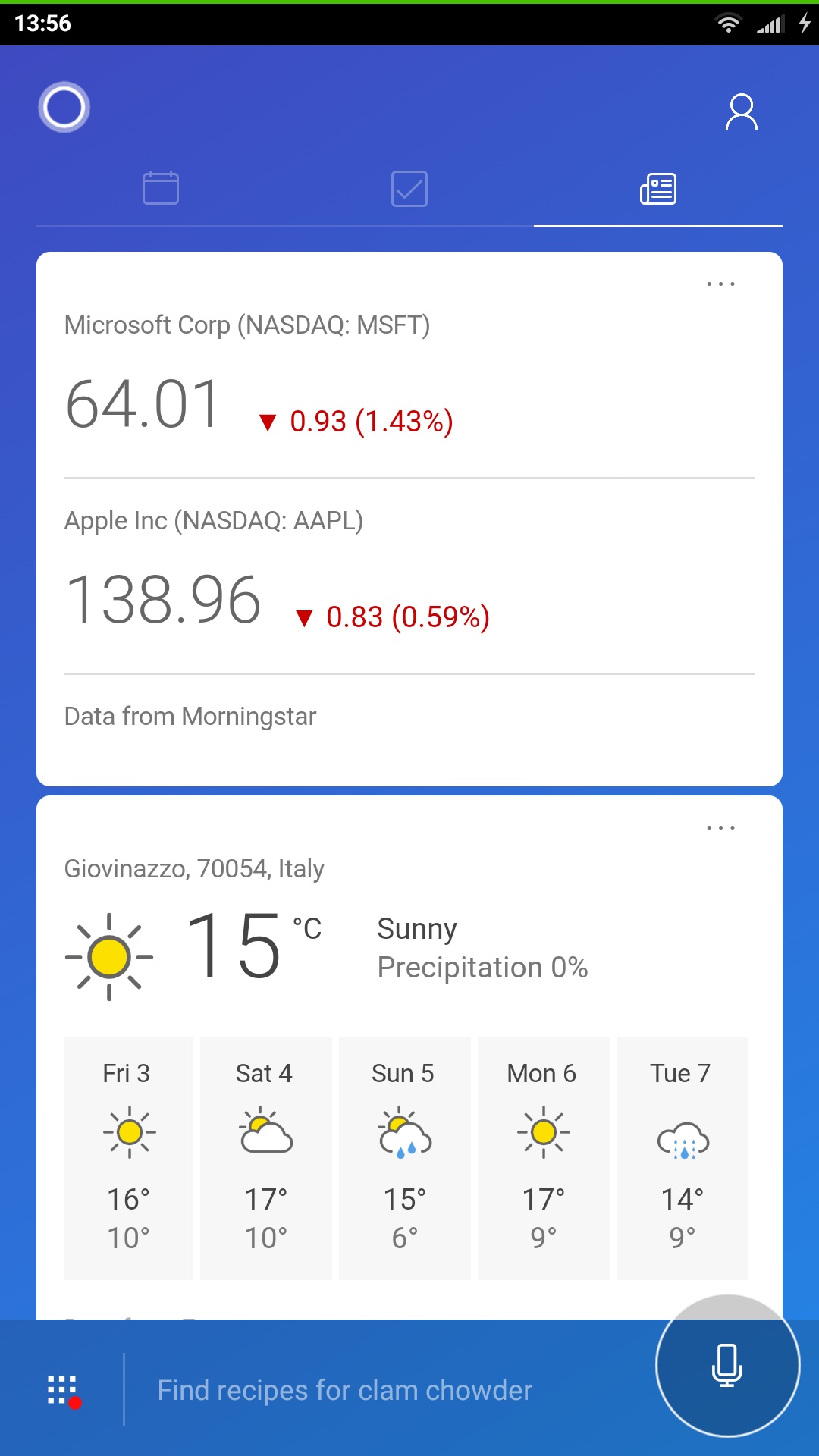Image resolution: width=819 pixels, height=1456 pixels.
Task: Open overflow menu on weather card
Action: (x=720, y=827)
